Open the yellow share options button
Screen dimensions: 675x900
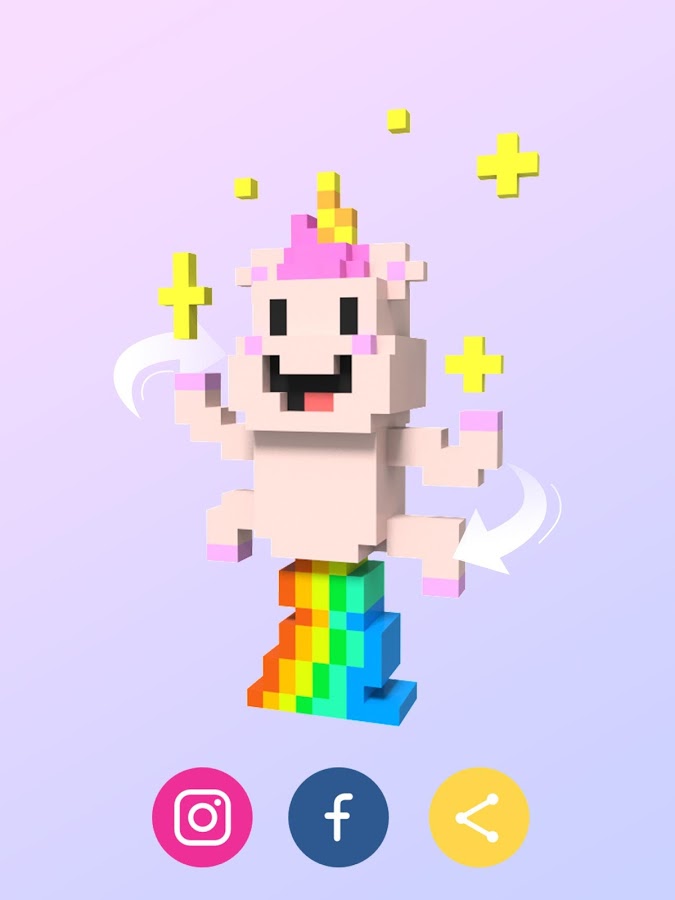click(478, 817)
